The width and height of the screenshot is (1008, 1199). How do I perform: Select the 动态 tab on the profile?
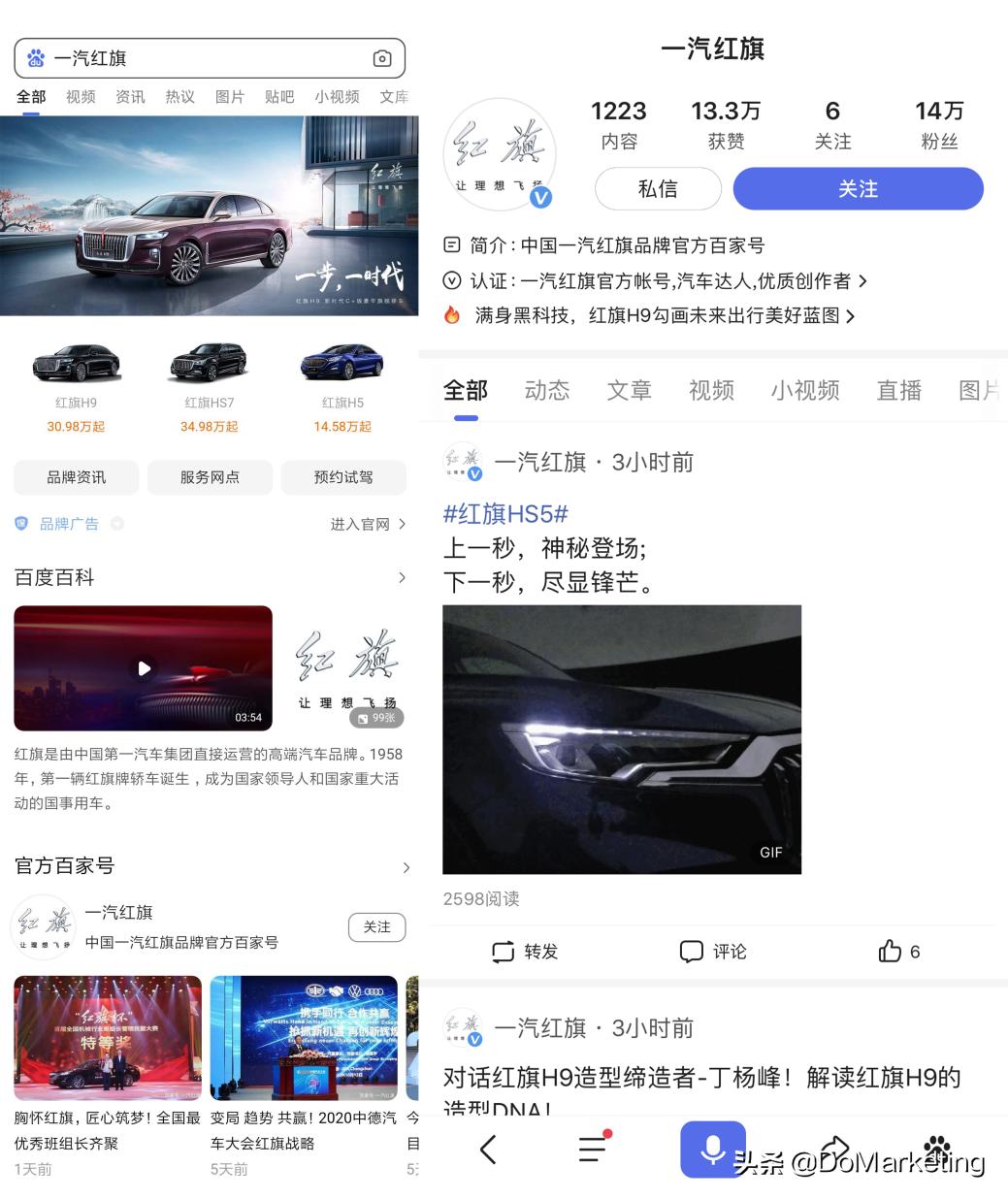click(x=546, y=391)
